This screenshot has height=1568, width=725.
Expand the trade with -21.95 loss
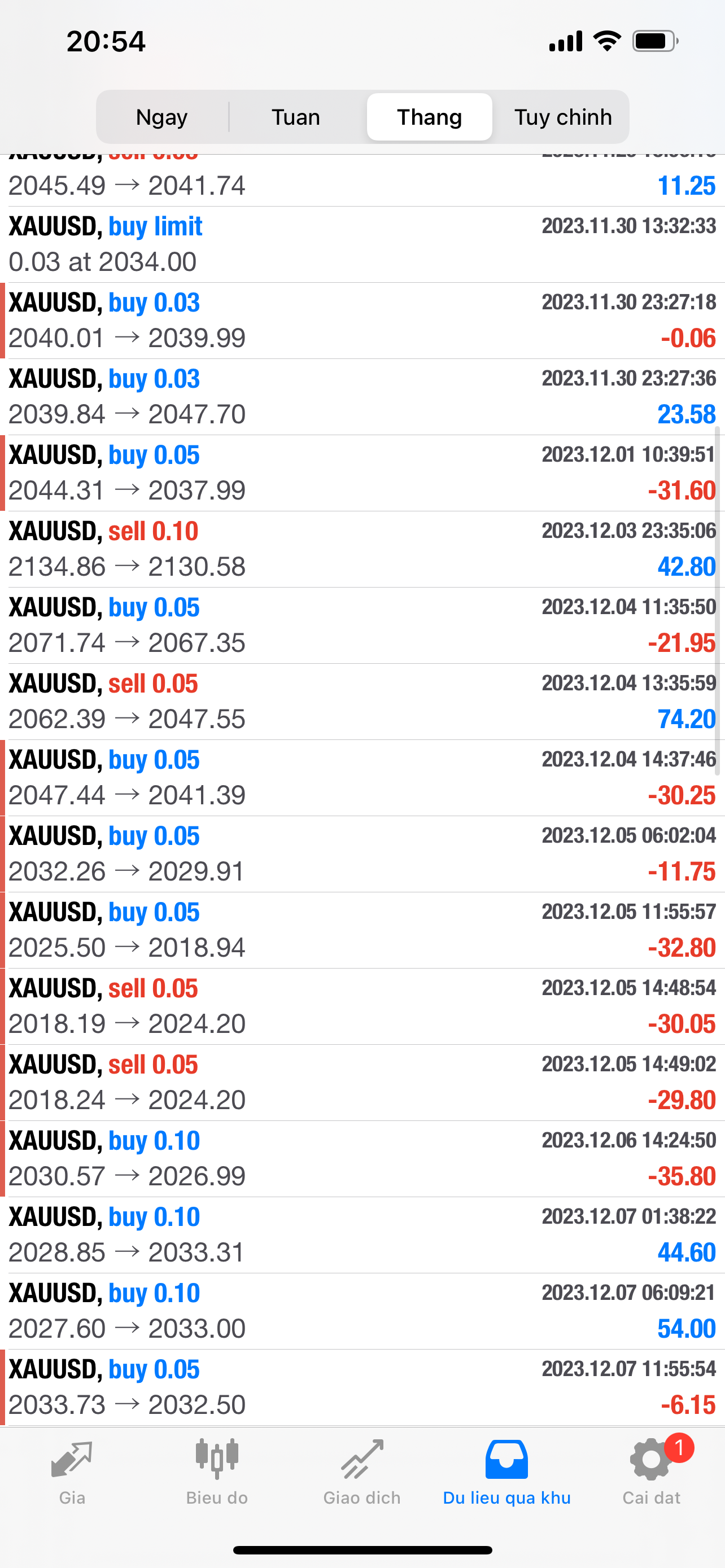click(362, 626)
